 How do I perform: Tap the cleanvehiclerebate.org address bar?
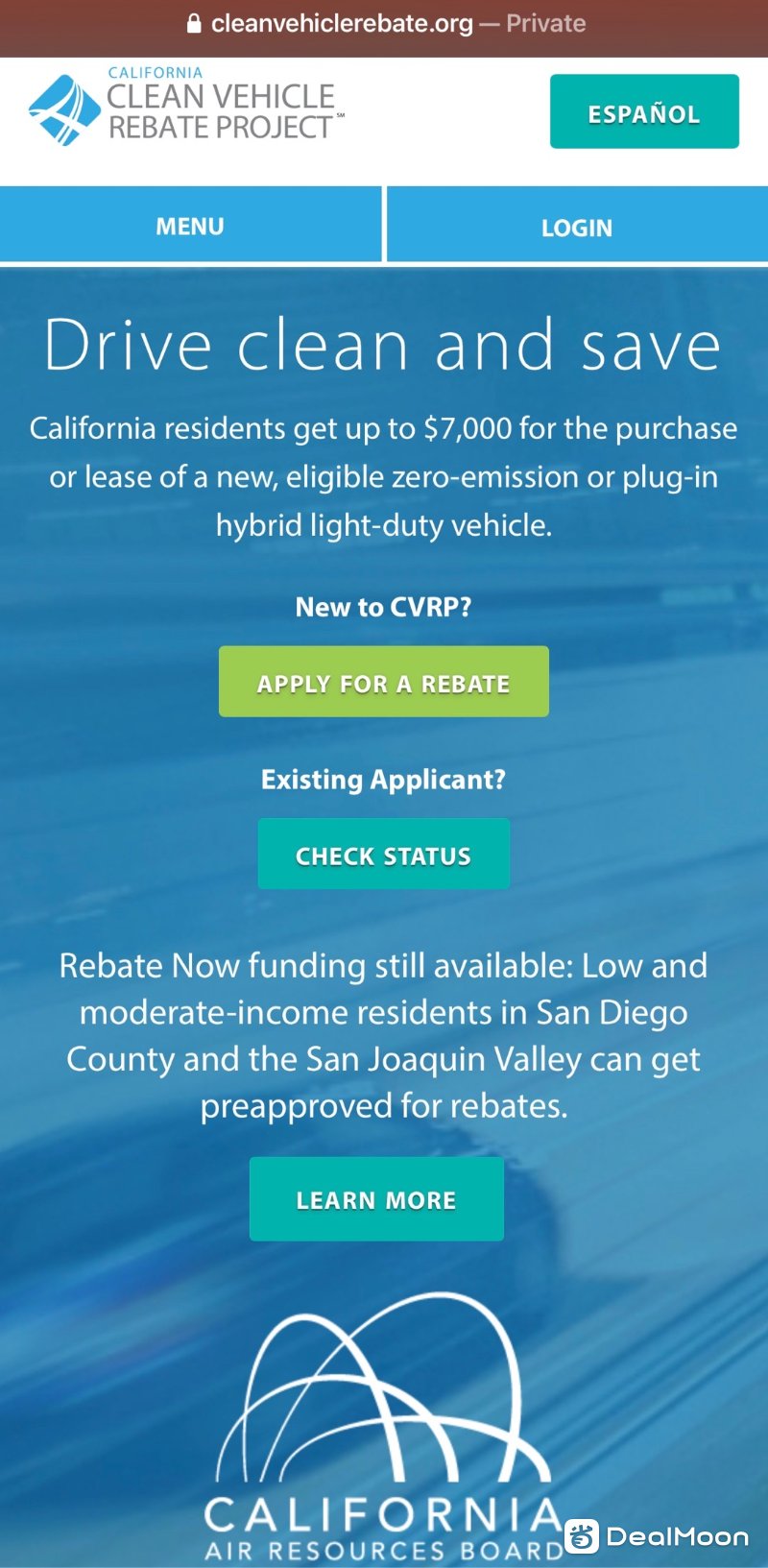point(384,24)
